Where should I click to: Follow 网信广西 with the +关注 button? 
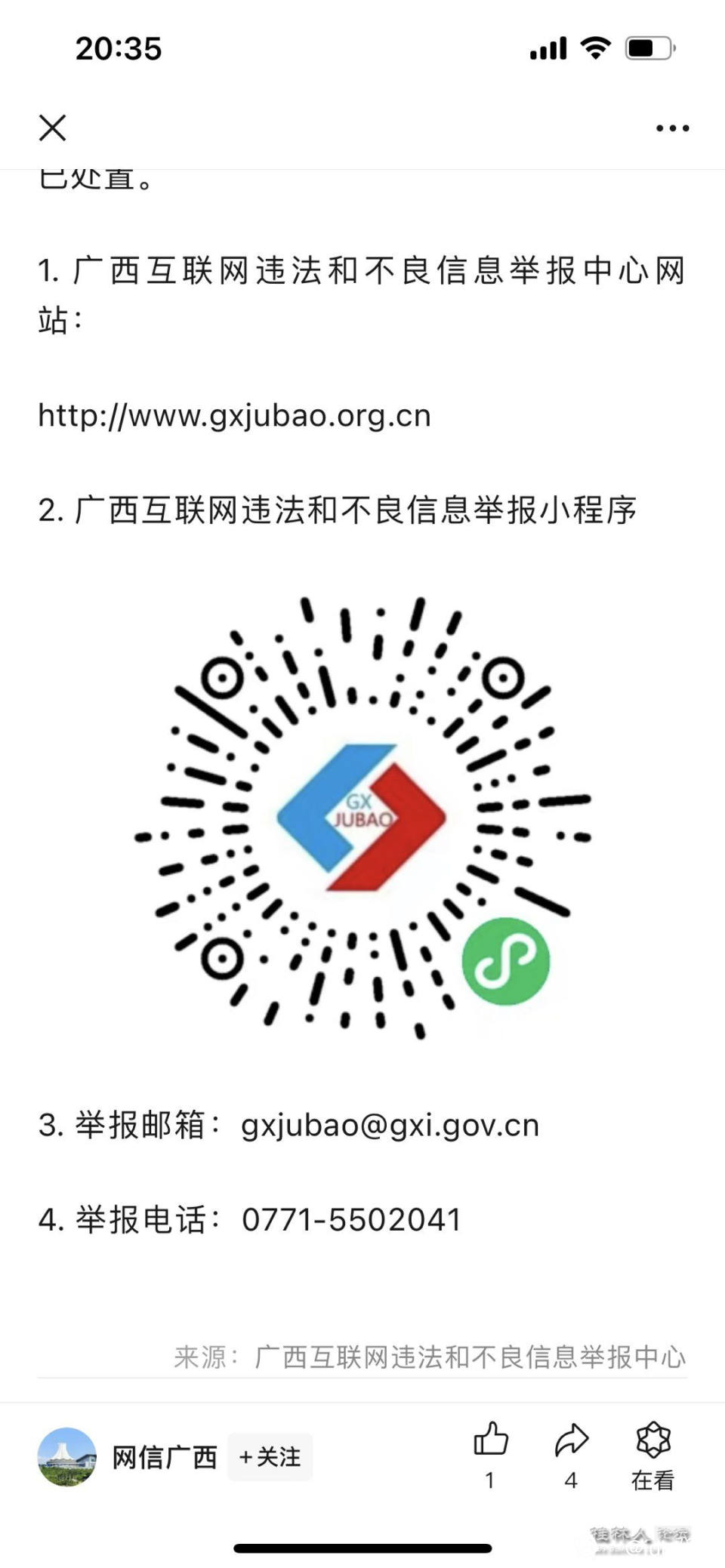point(270,1456)
